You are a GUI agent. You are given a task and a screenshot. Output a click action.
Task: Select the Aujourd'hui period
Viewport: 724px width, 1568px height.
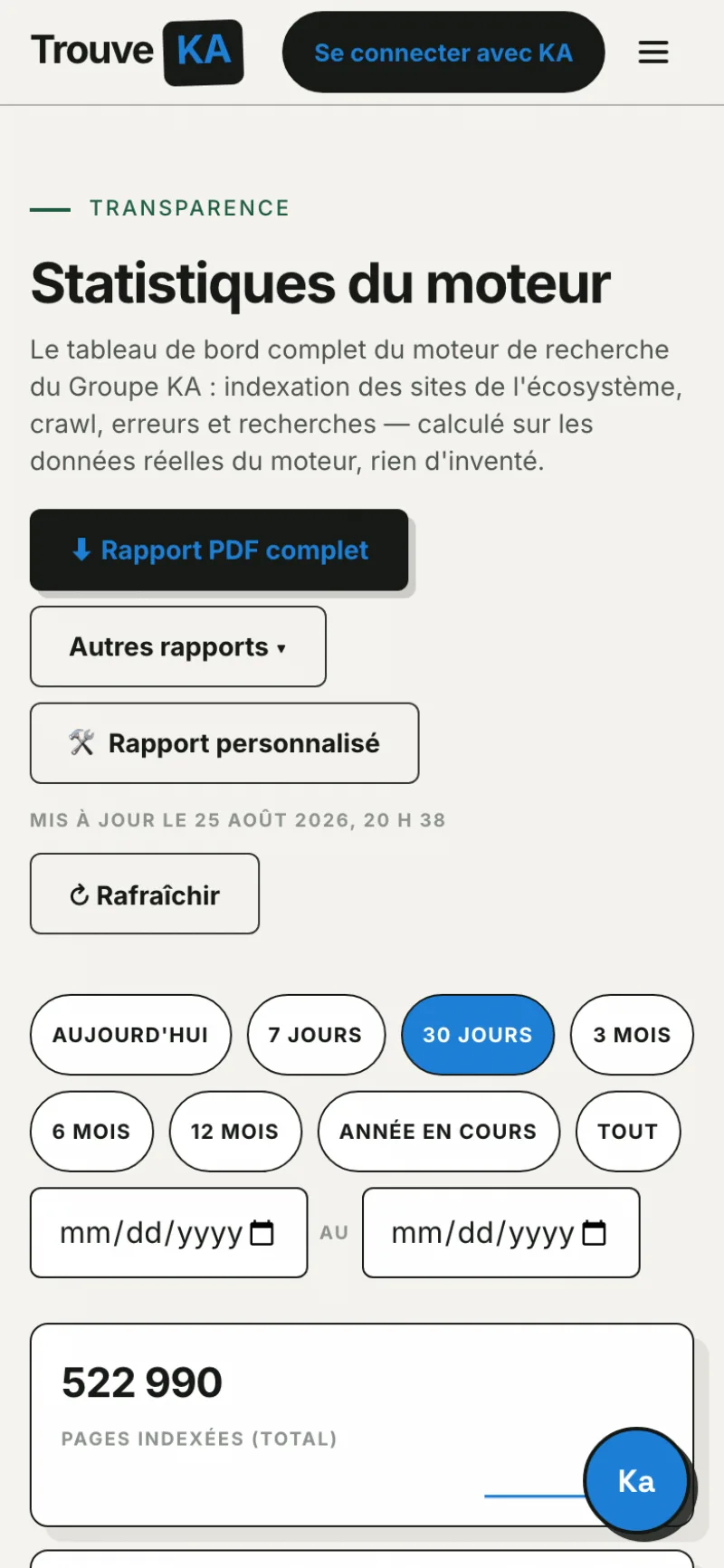pos(130,1035)
